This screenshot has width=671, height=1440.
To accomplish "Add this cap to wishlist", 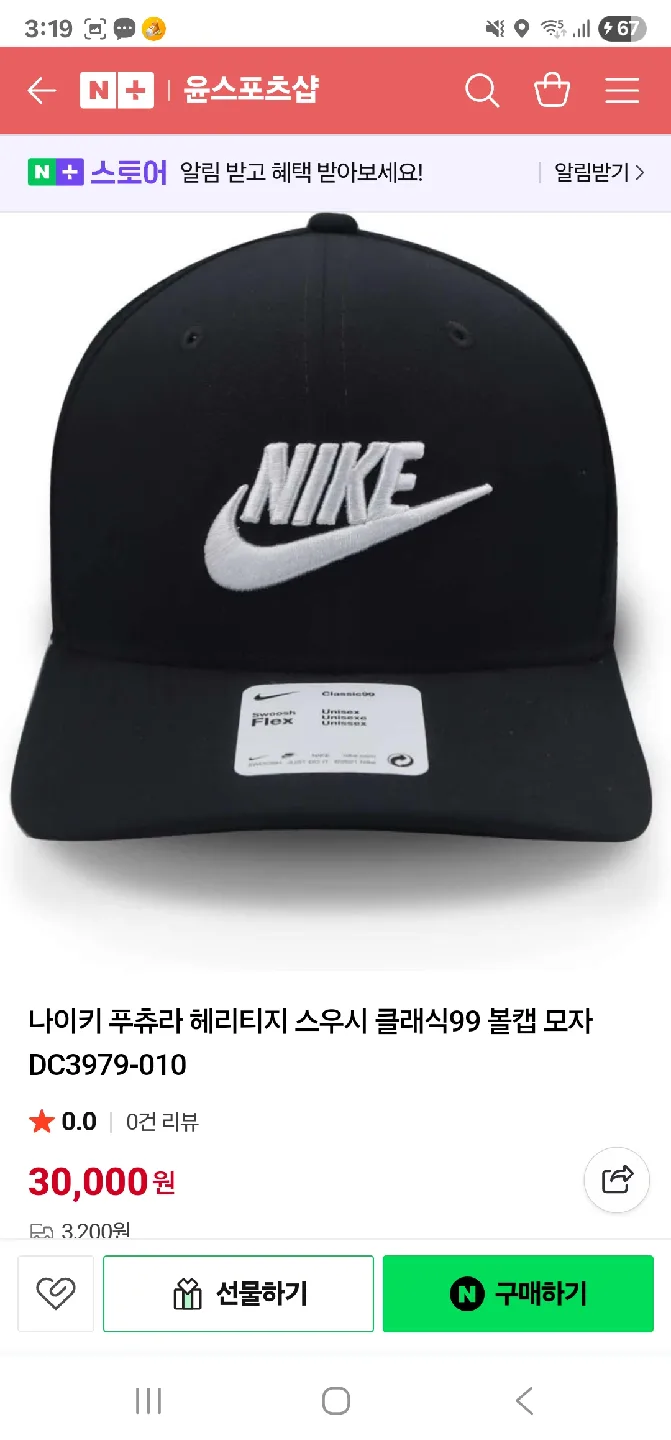I will pyautogui.click(x=56, y=1294).
